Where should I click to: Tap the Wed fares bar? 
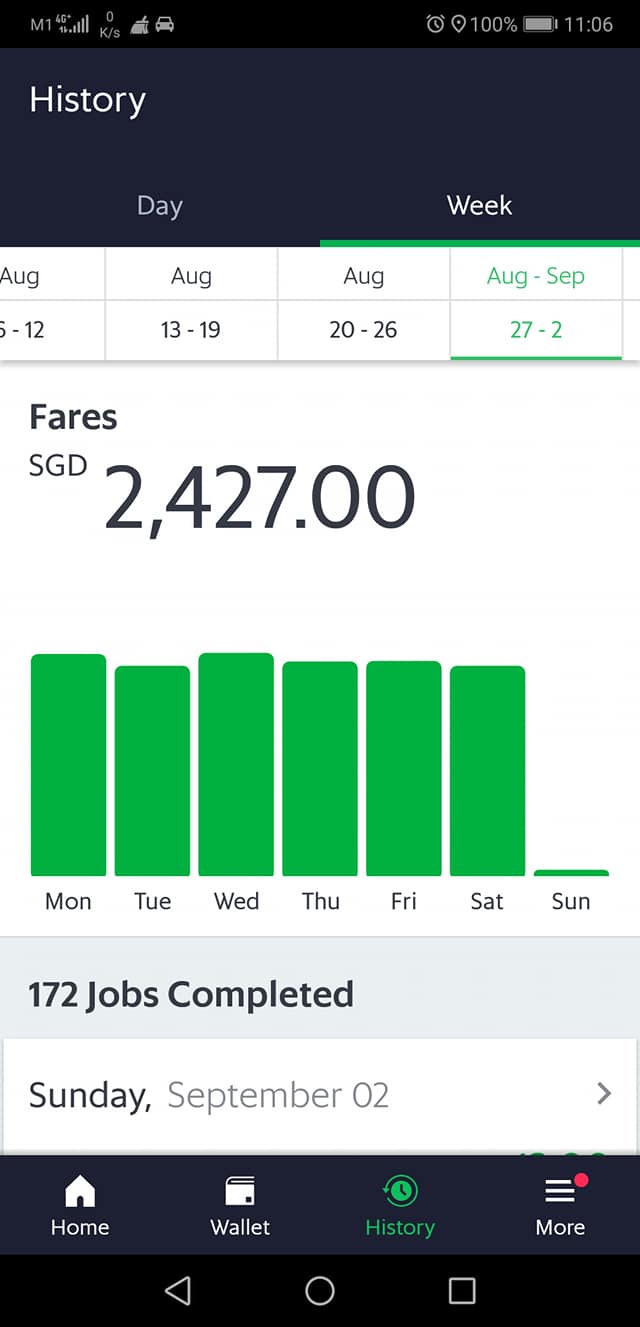click(236, 764)
